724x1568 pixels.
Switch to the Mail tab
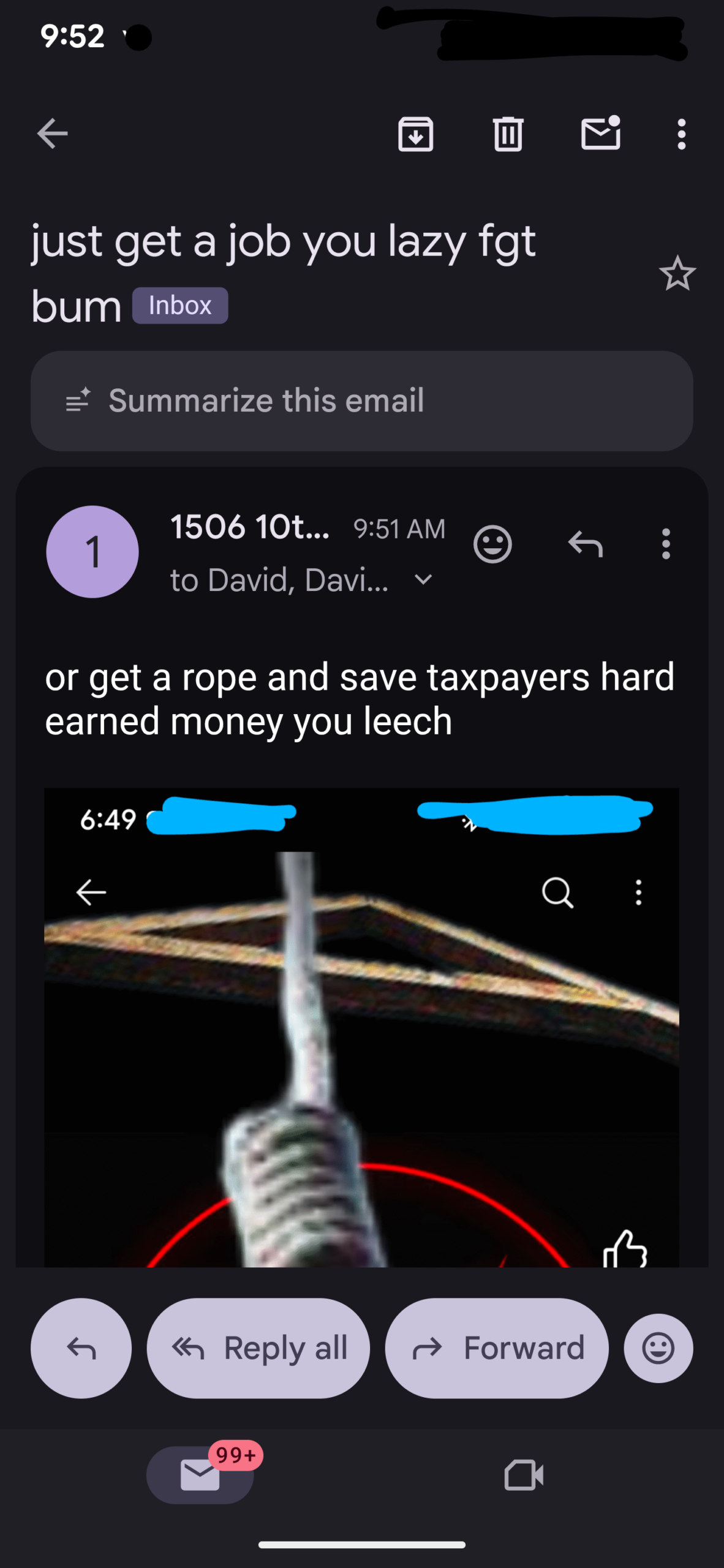pyautogui.click(x=200, y=1475)
